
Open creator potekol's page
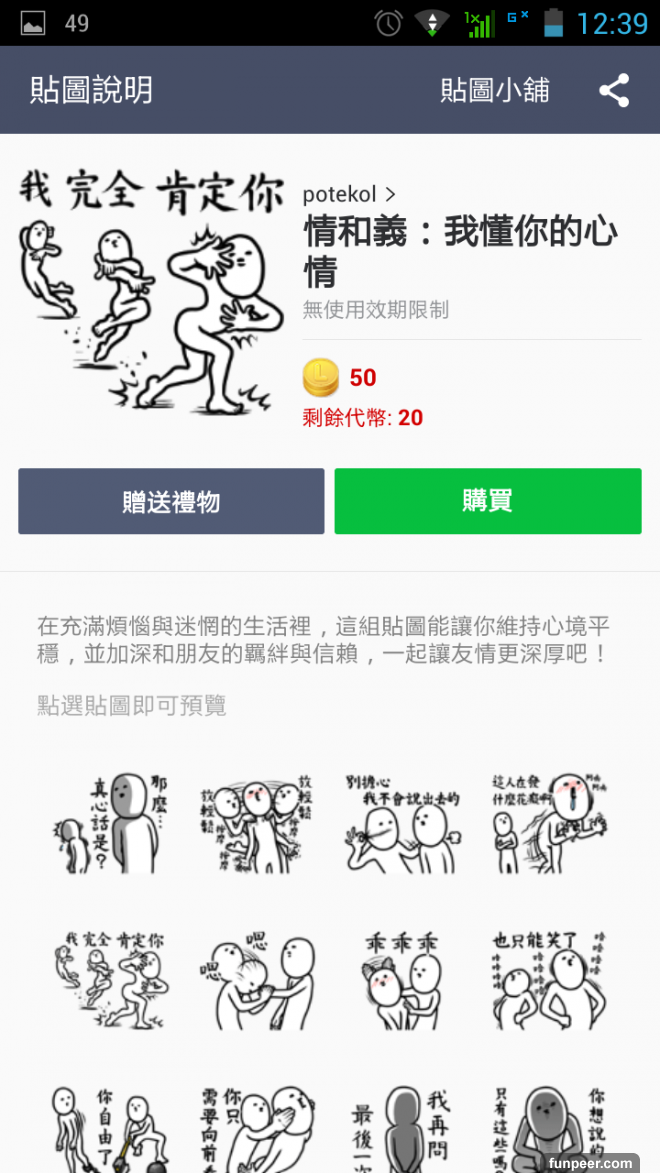click(x=349, y=194)
